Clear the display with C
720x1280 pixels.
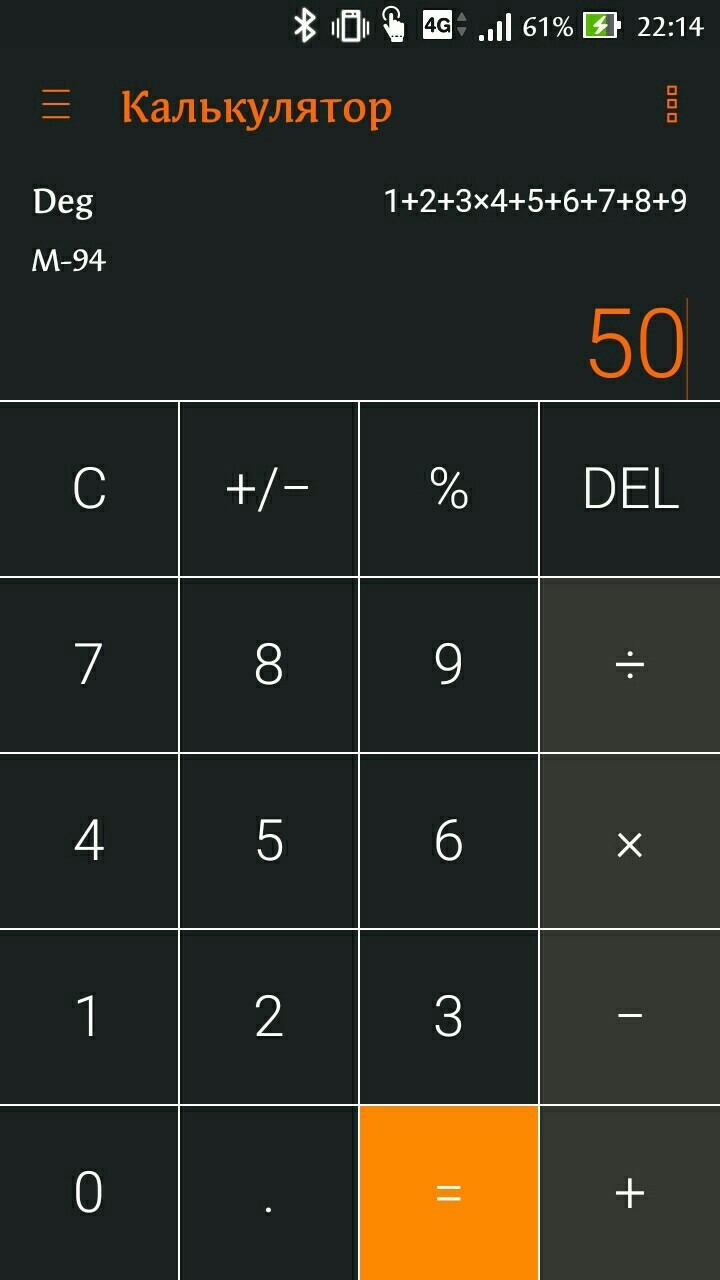(x=89, y=489)
